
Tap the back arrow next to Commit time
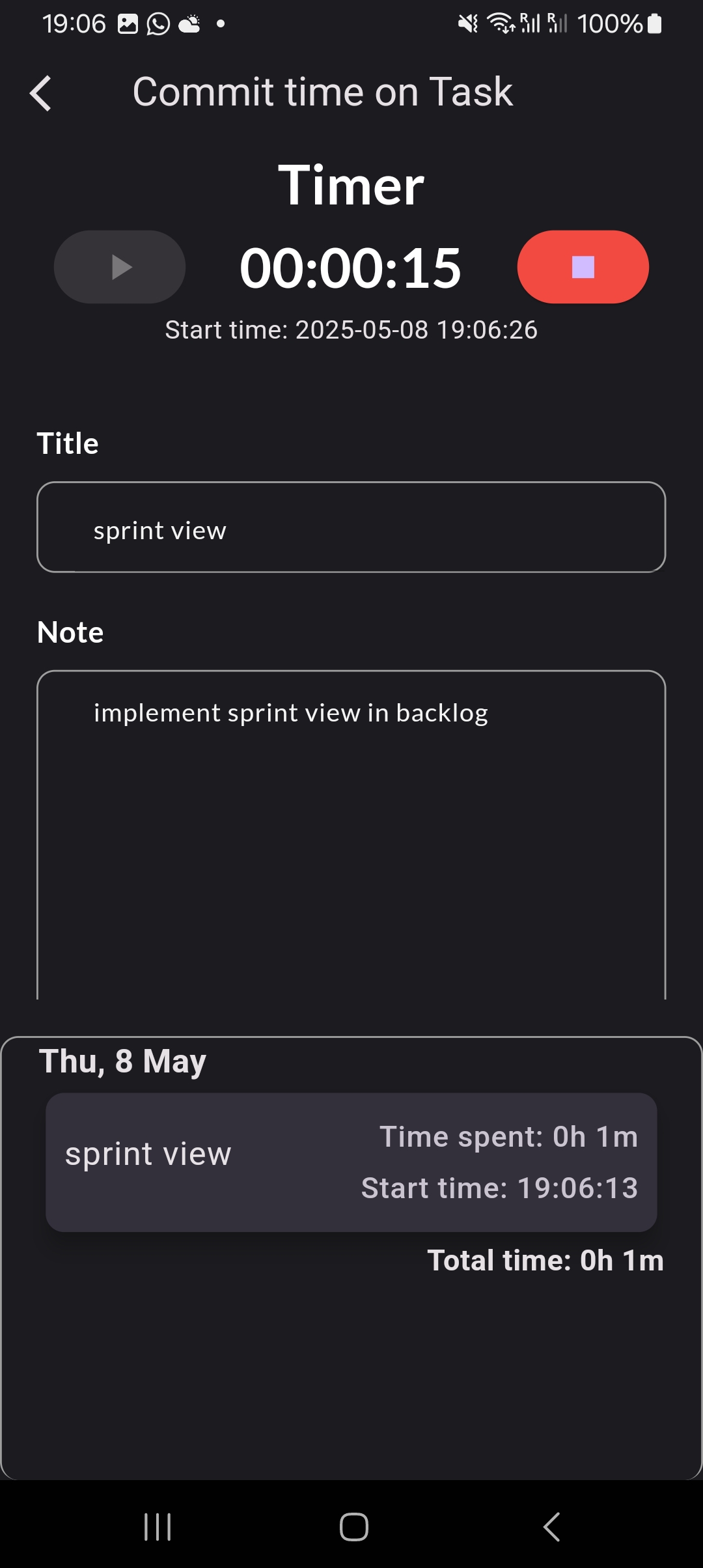(41, 93)
